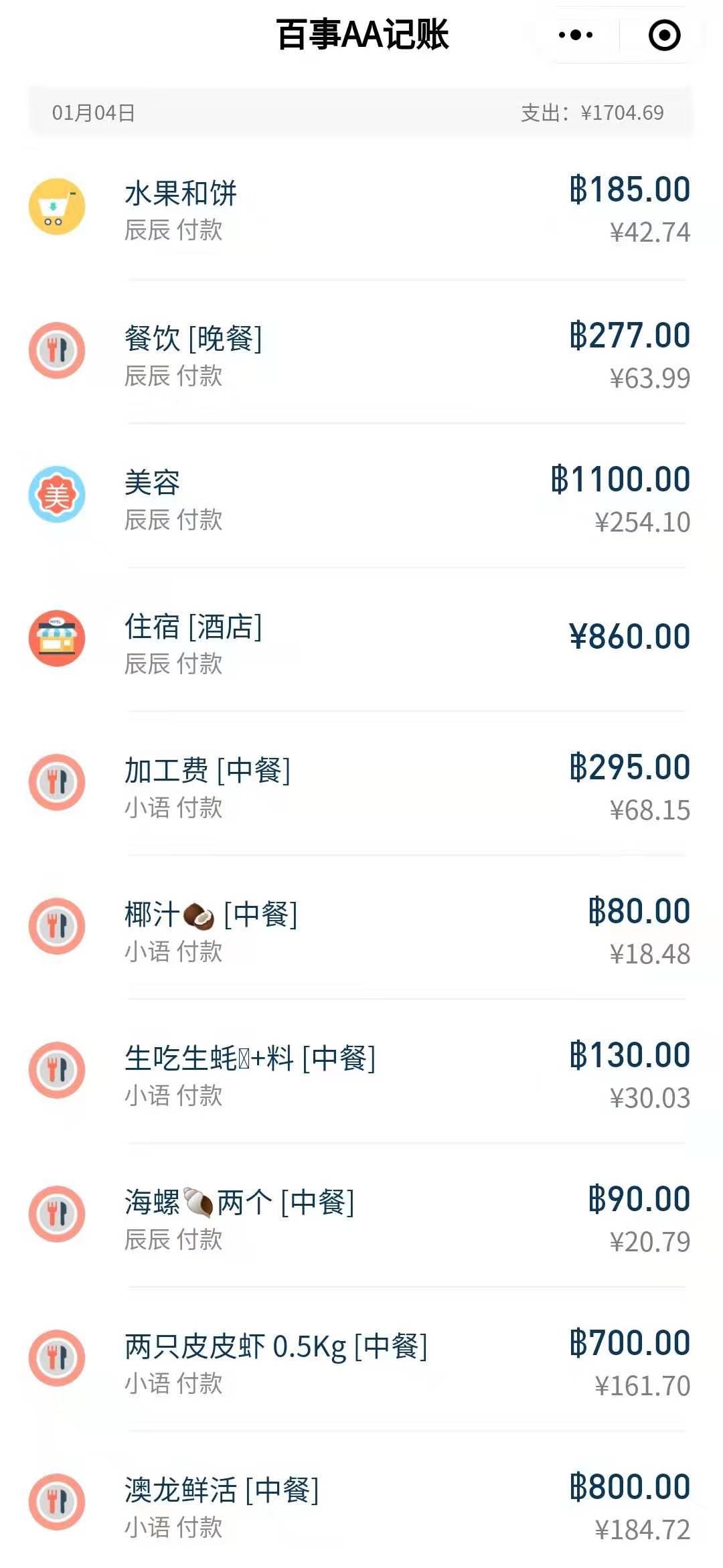Click the dining icon beside 澳龙鲜活 [中餐]
This screenshot has height=1568, width=723.
(x=57, y=1500)
